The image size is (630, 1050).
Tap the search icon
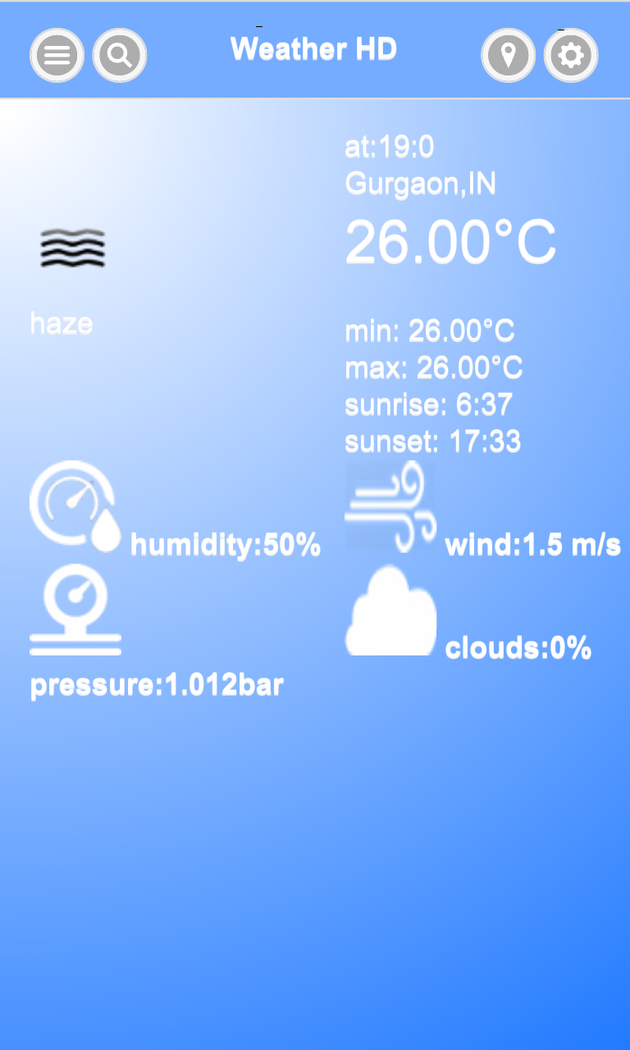pyautogui.click(x=120, y=55)
